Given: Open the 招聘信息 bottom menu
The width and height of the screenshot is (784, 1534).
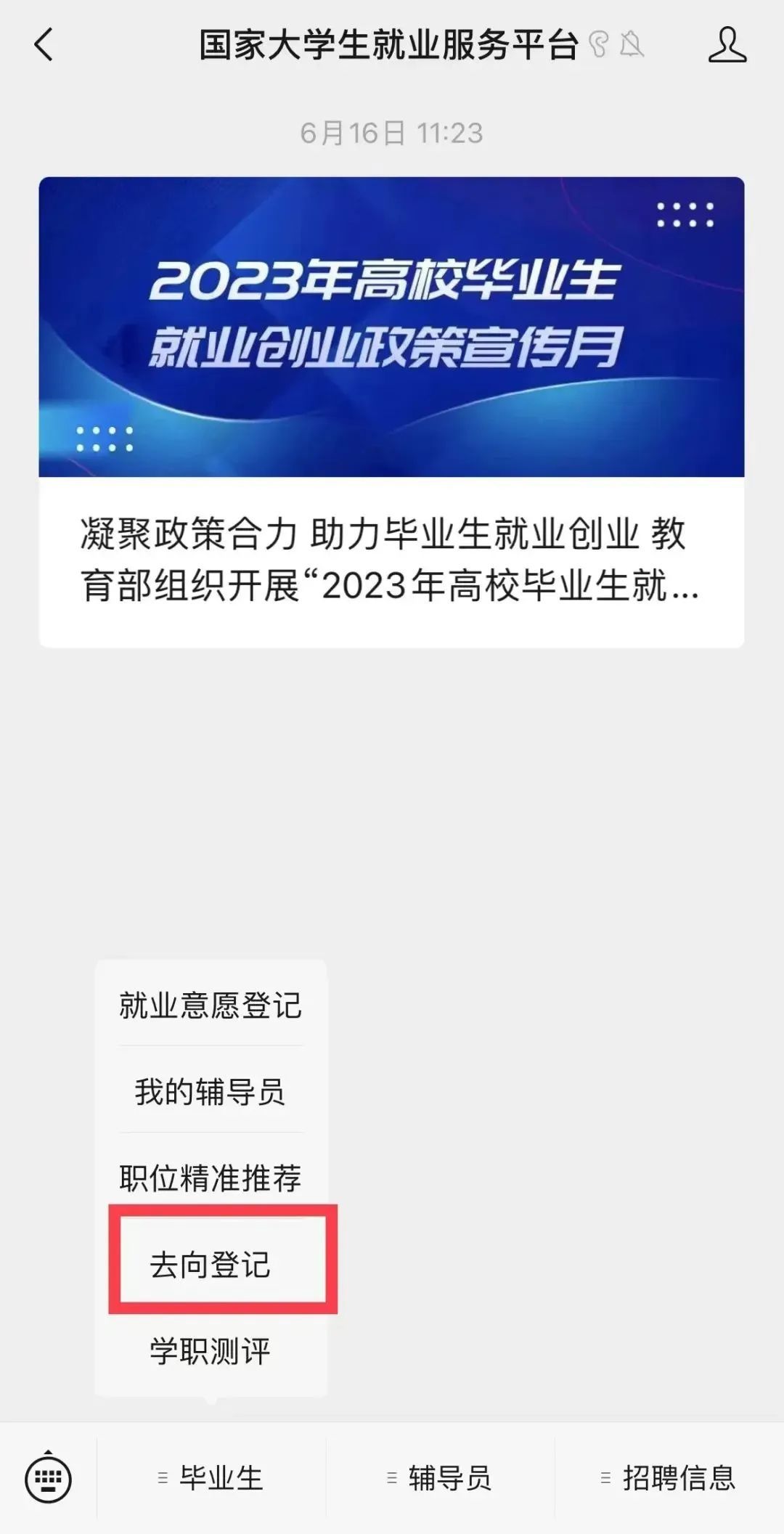Looking at the screenshot, I should pyautogui.click(x=669, y=1478).
